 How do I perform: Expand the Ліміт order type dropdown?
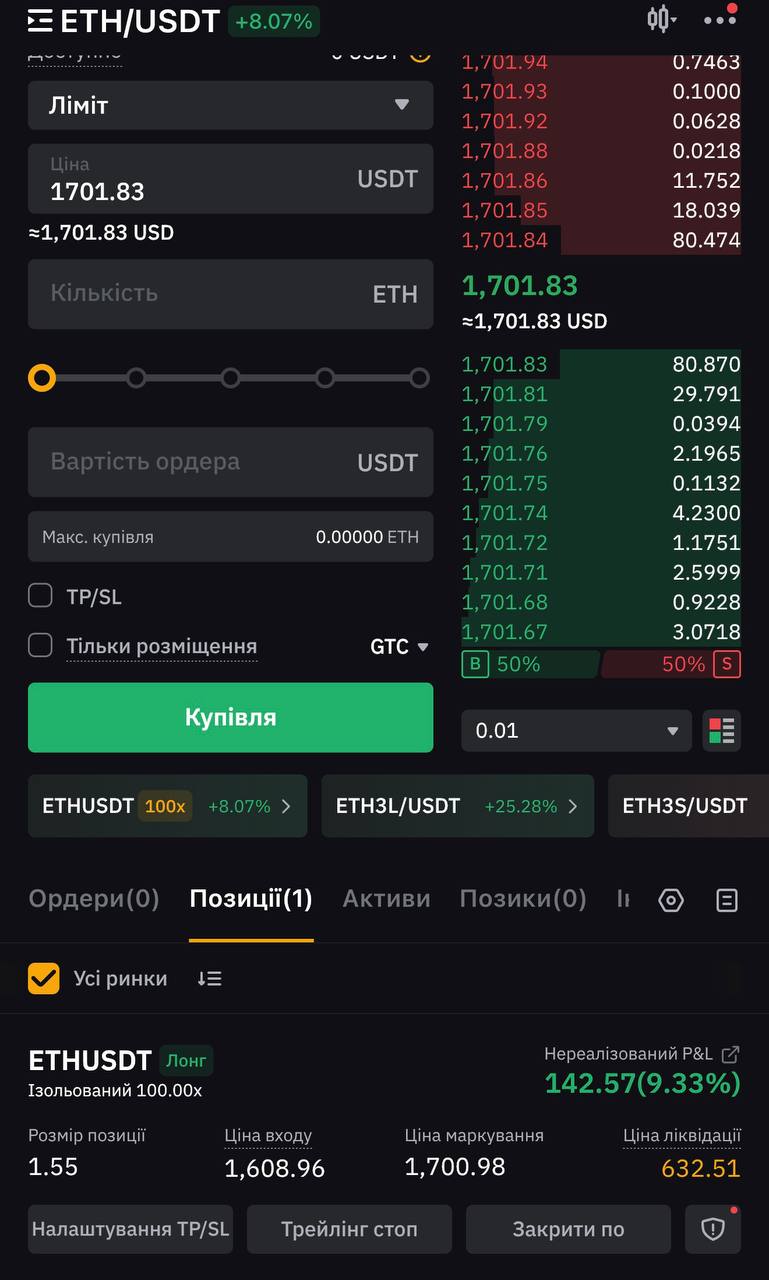(230, 105)
